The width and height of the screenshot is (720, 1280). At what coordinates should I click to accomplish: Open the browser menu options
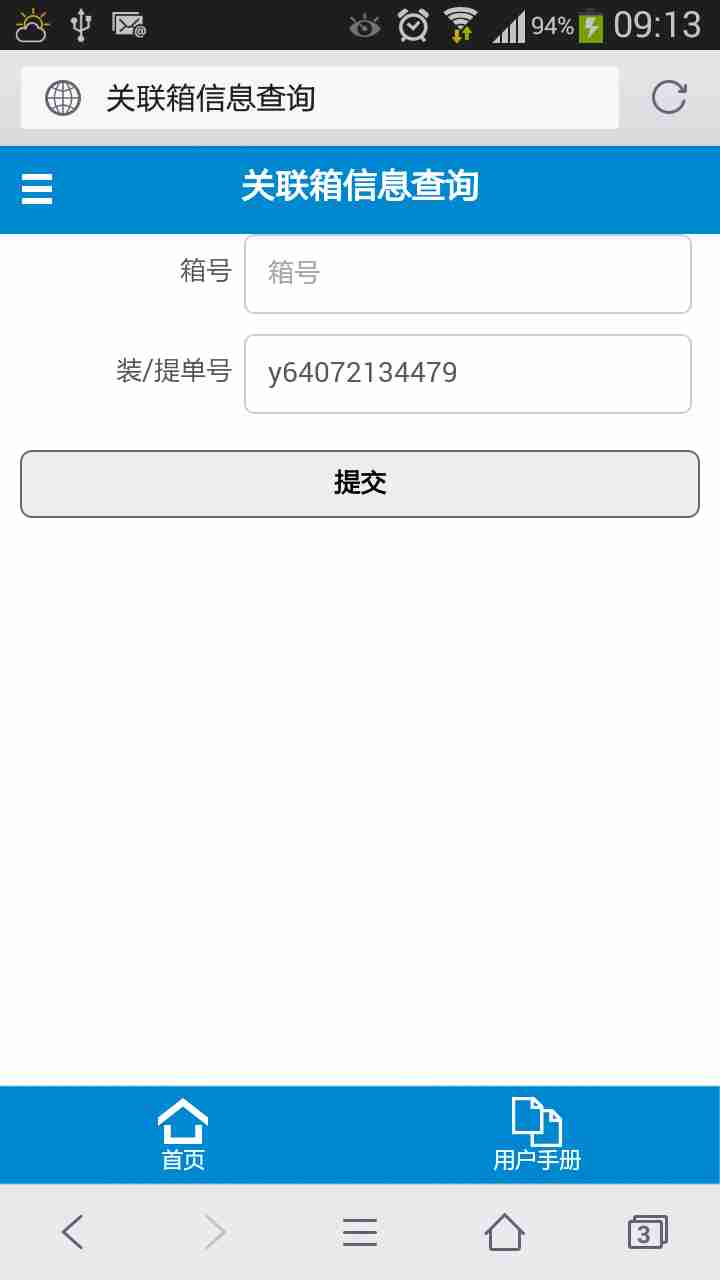[360, 1232]
